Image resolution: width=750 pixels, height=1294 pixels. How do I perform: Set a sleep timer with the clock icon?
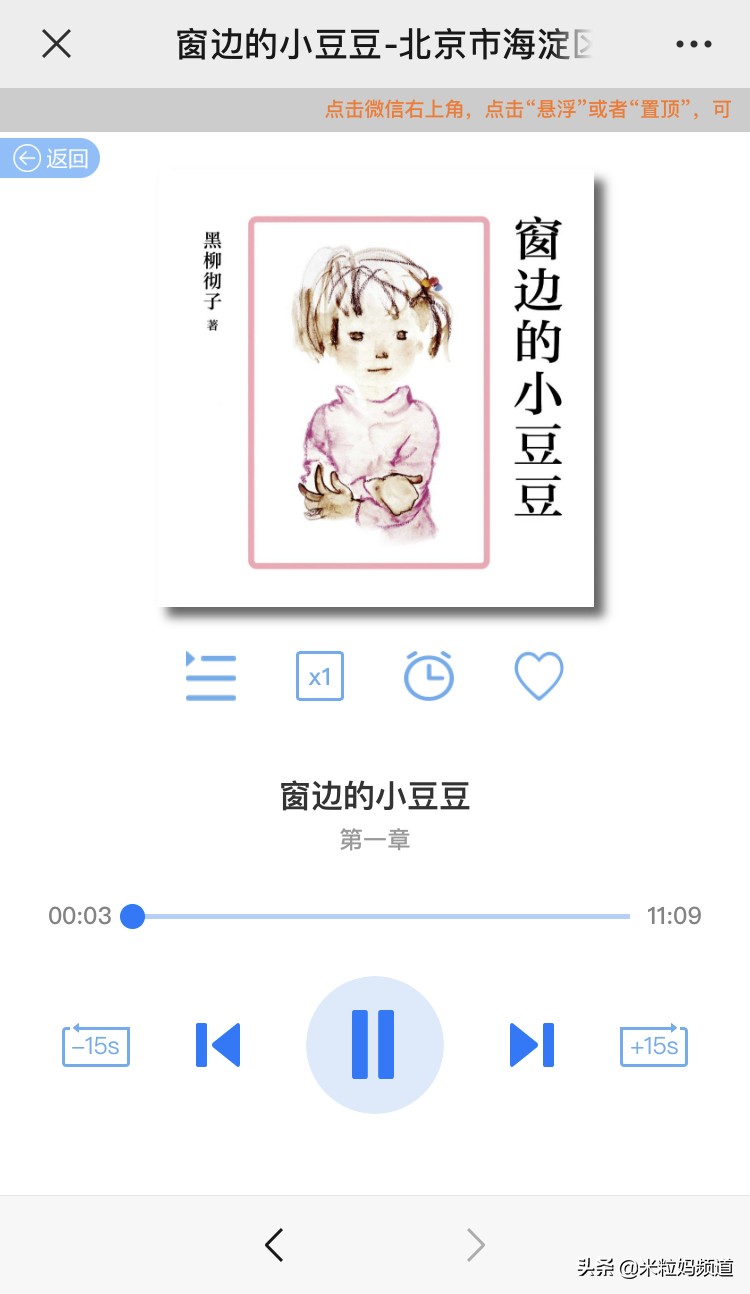coord(428,676)
